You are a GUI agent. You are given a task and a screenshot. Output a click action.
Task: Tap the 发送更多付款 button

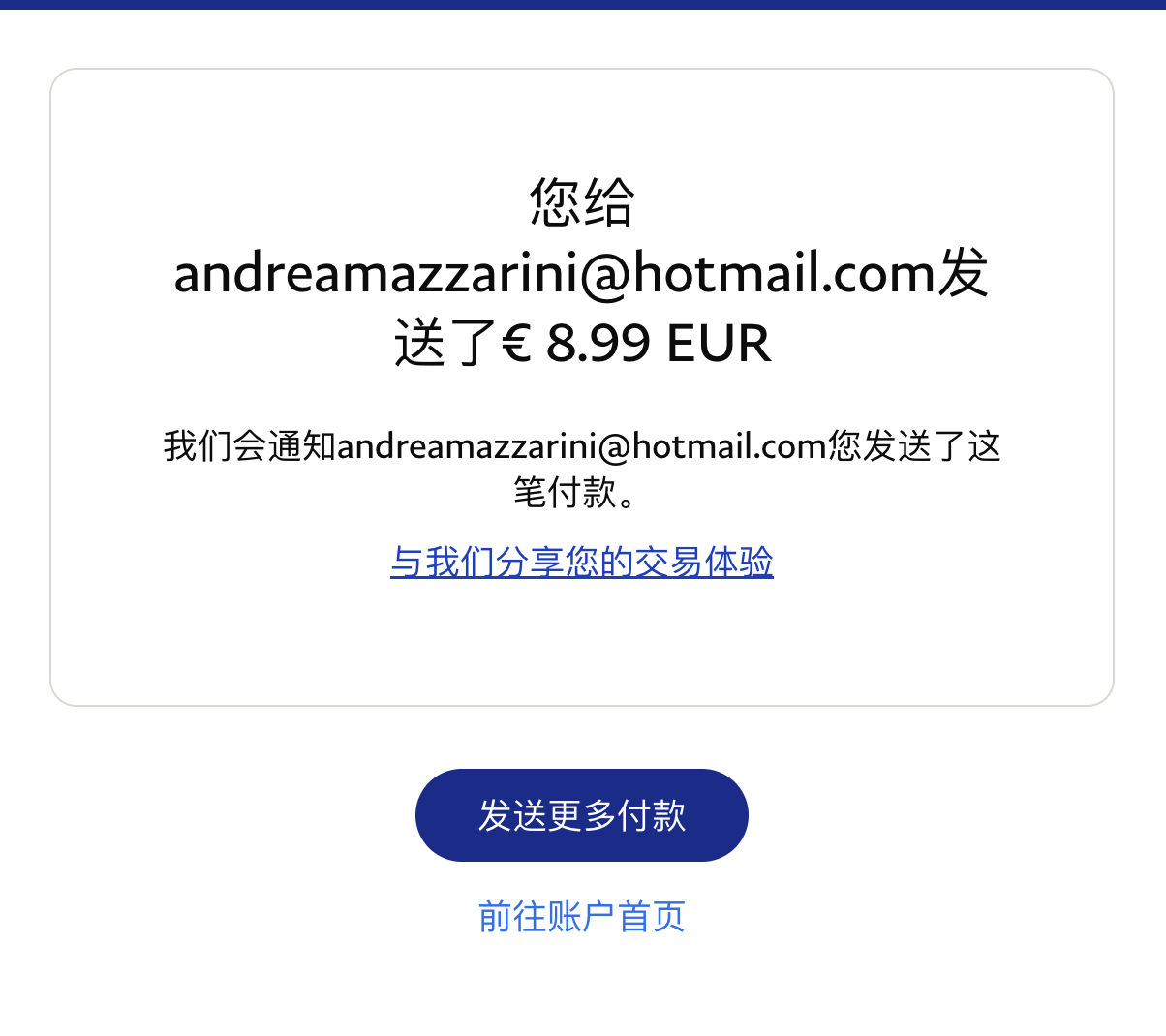(x=581, y=815)
